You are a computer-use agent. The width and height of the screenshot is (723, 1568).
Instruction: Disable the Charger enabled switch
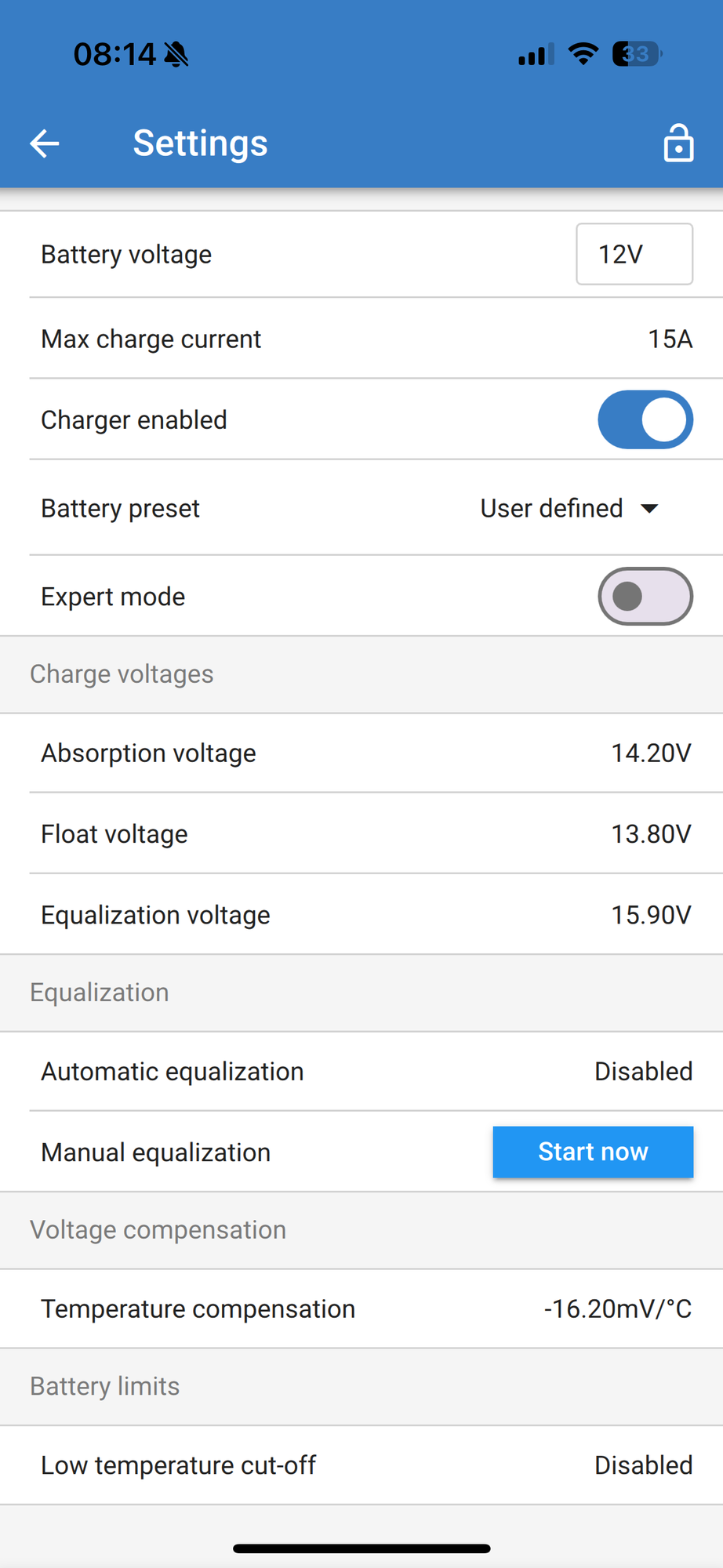pos(645,419)
